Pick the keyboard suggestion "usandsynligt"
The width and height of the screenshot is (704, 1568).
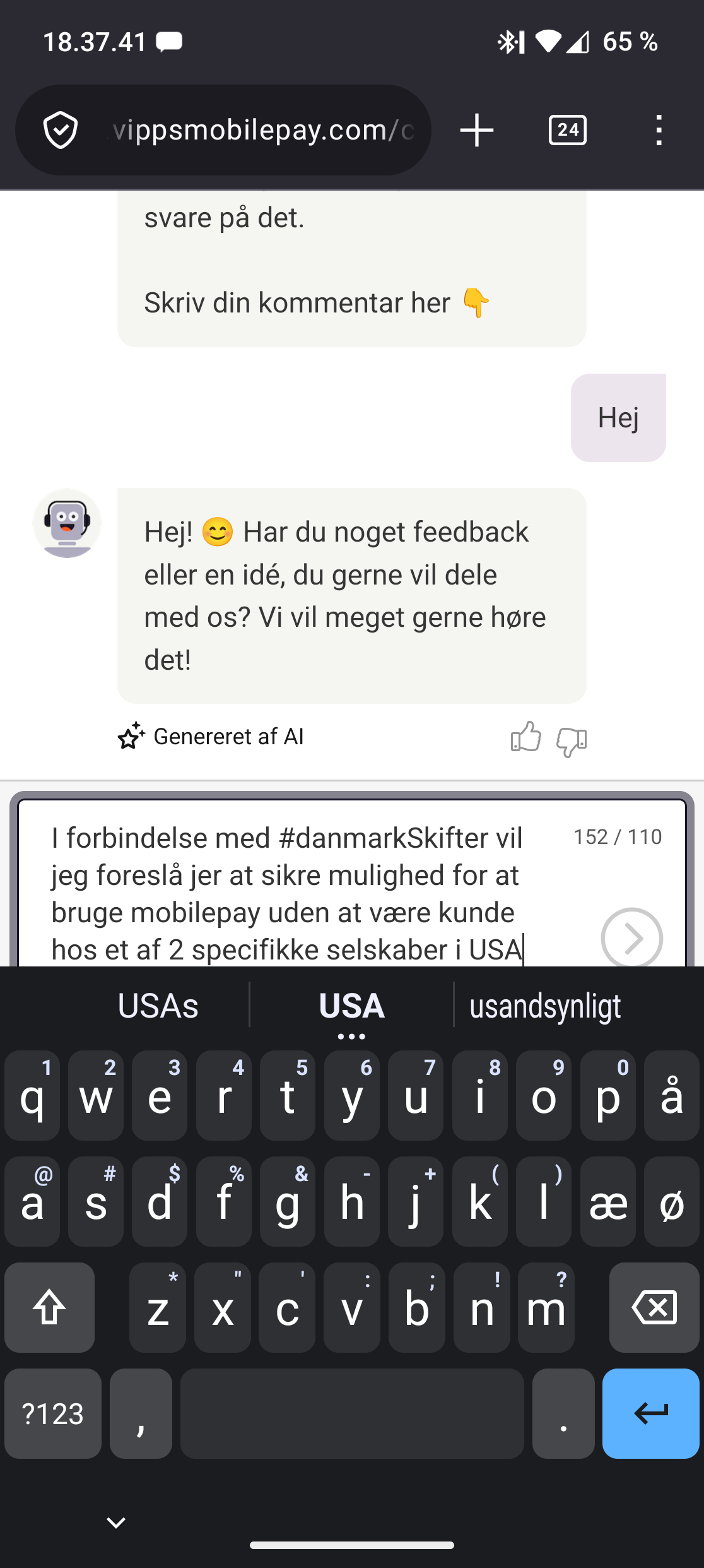[545, 1006]
